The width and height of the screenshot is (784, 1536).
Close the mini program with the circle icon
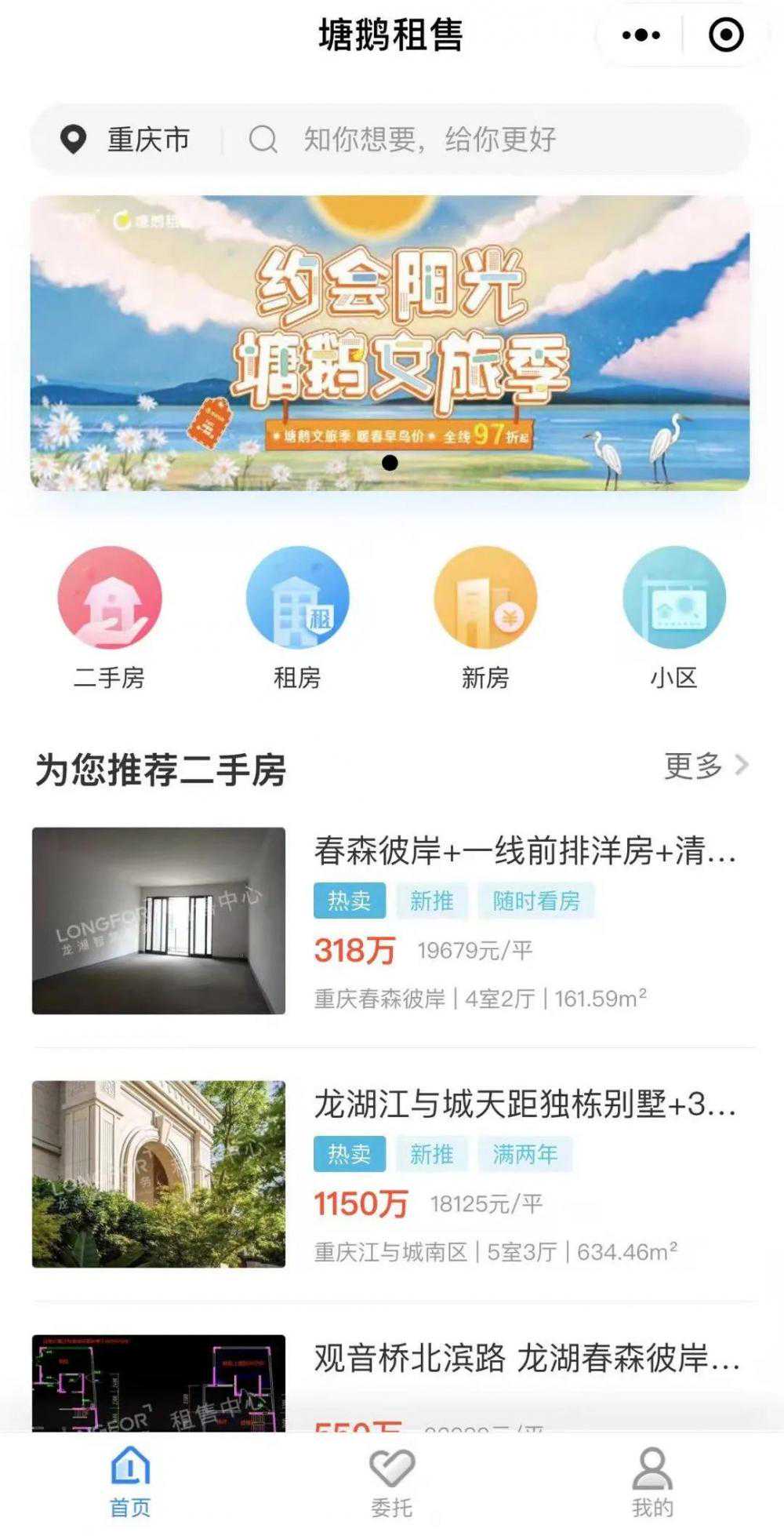click(725, 35)
